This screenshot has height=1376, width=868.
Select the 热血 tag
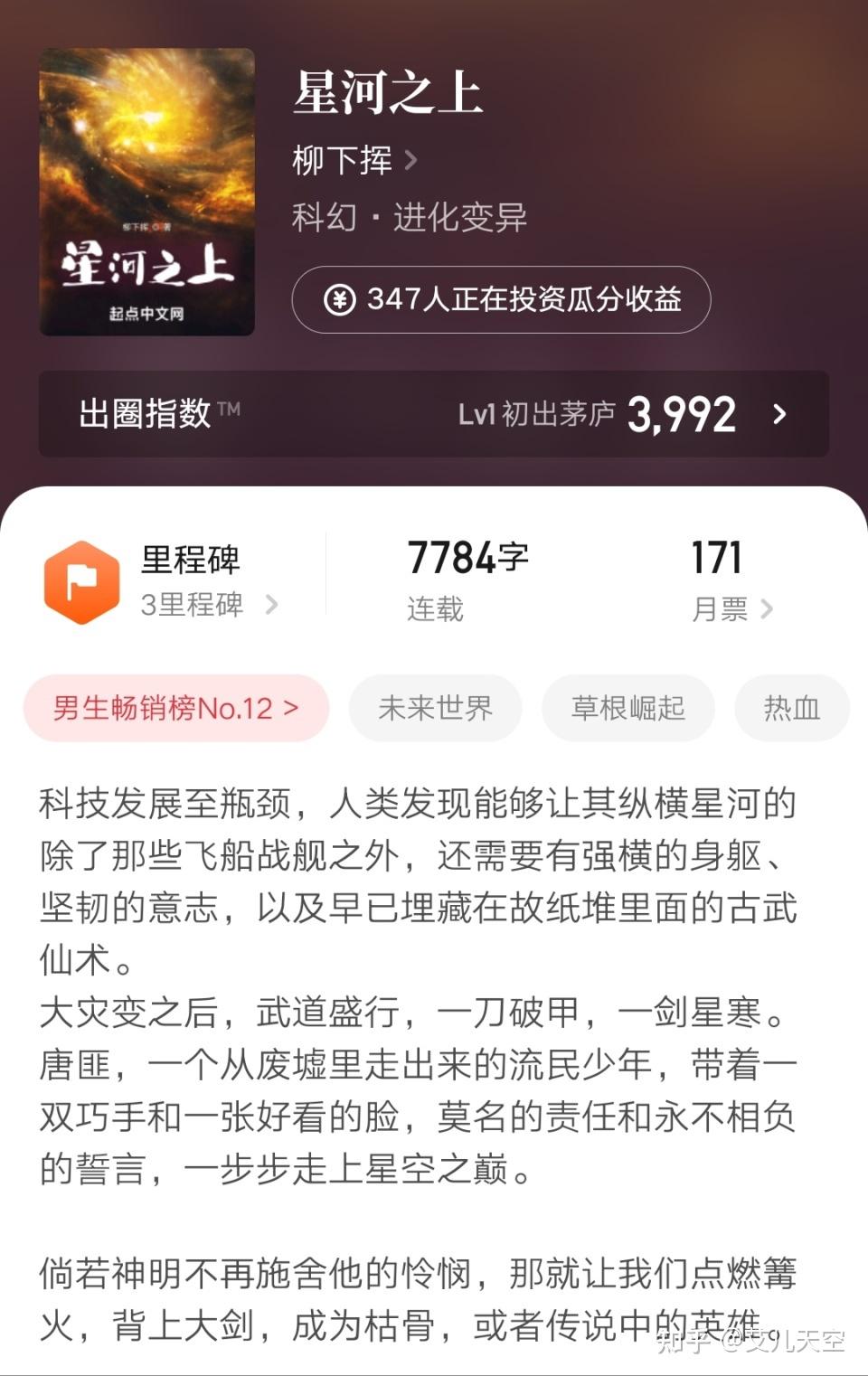(x=791, y=708)
